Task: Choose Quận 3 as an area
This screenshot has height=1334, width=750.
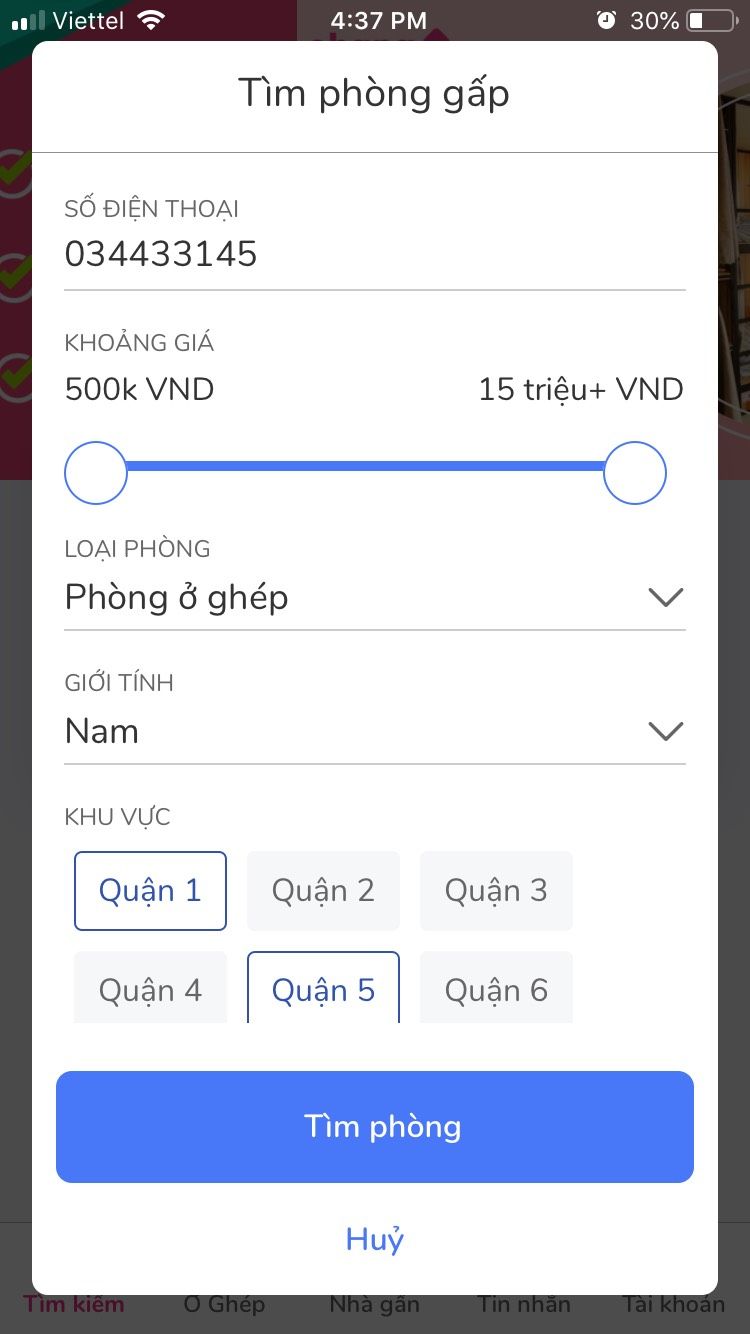Action: click(x=496, y=890)
